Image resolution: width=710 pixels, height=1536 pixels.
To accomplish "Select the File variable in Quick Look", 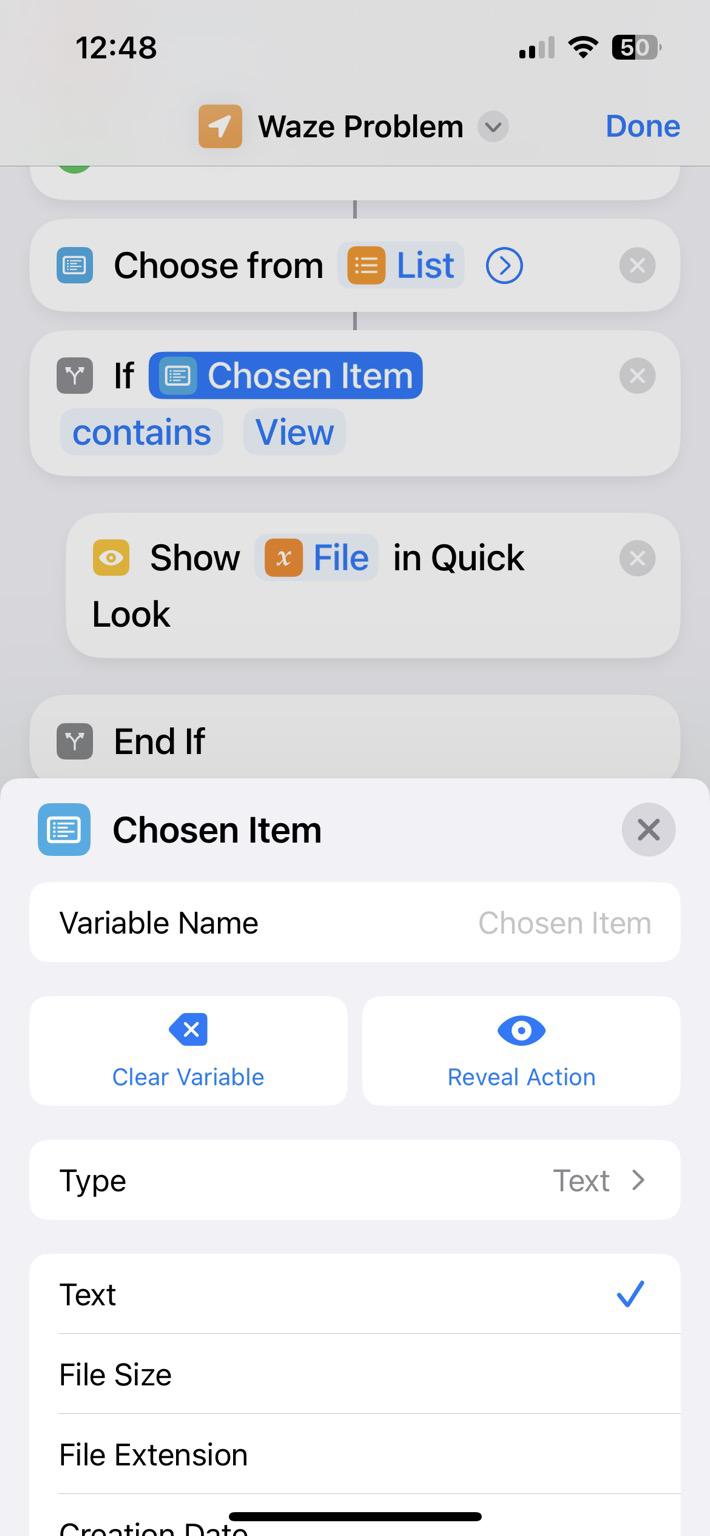I will (x=317, y=558).
